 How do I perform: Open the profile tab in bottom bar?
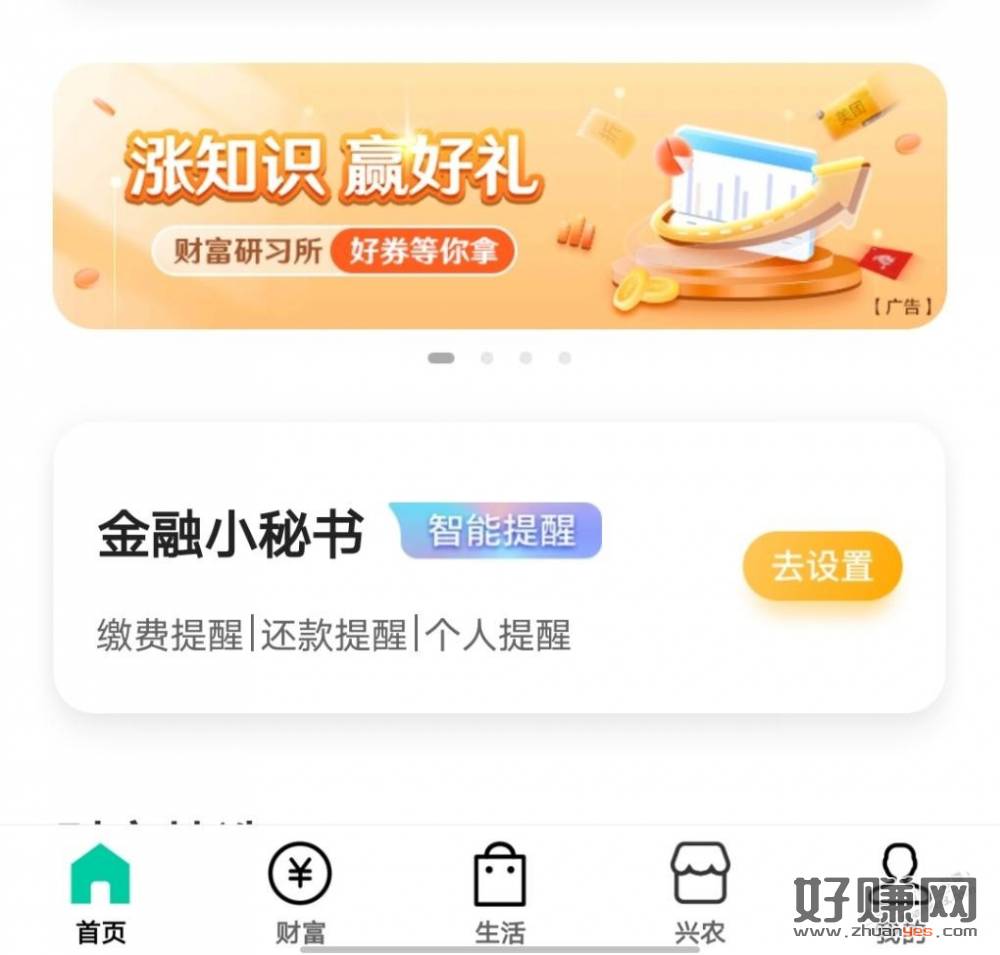pyautogui.click(x=900, y=890)
